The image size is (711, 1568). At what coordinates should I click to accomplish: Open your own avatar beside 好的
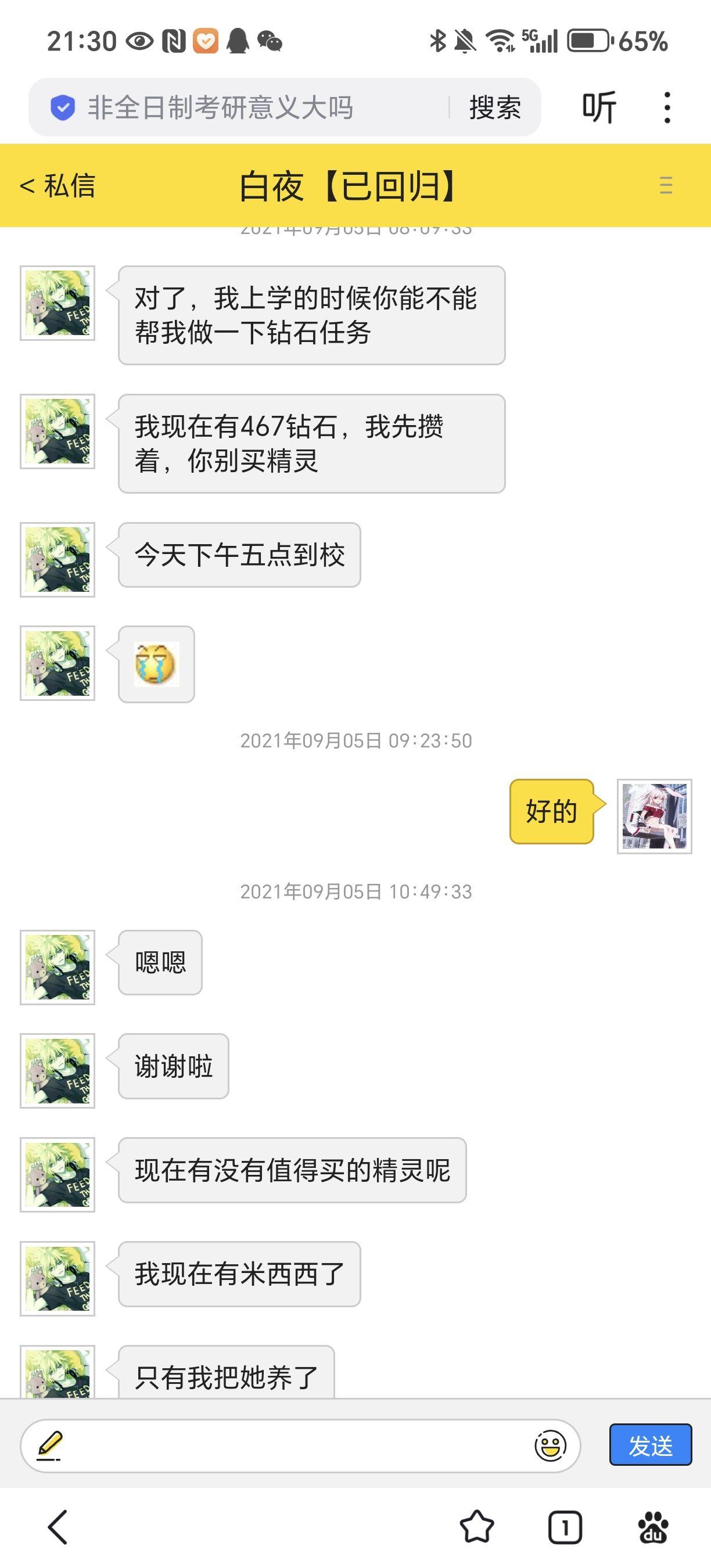[x=655, y=817]
